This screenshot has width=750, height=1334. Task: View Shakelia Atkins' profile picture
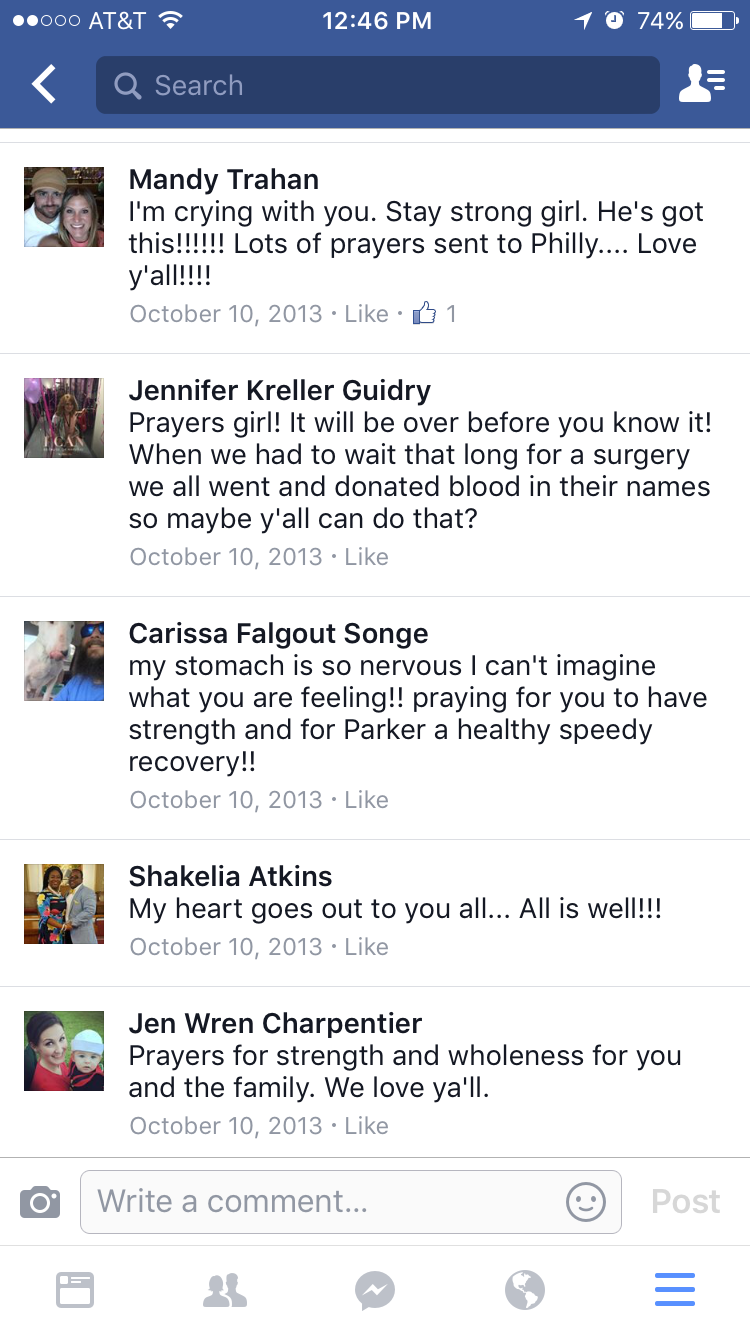point(64,904)
